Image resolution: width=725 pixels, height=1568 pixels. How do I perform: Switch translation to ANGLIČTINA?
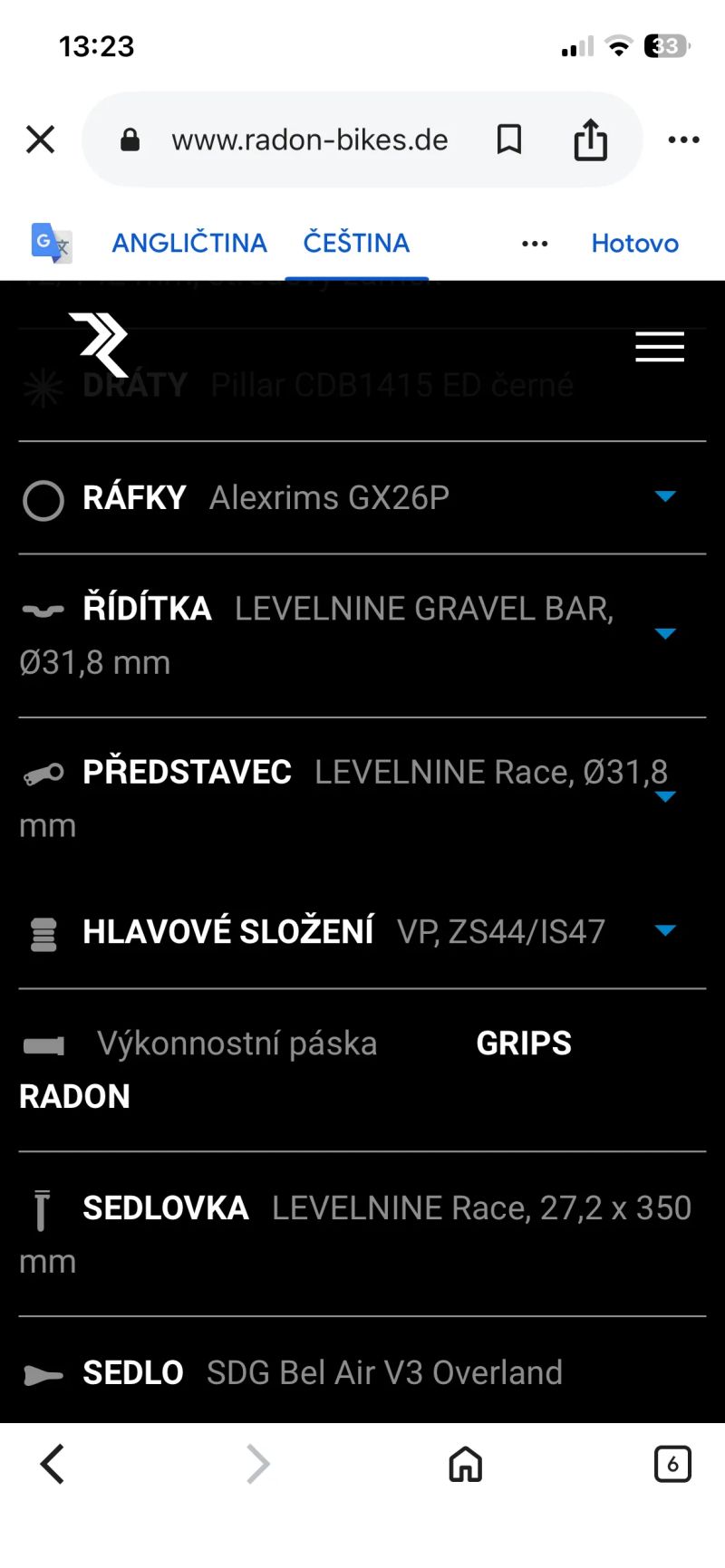[x=189, y=243]
